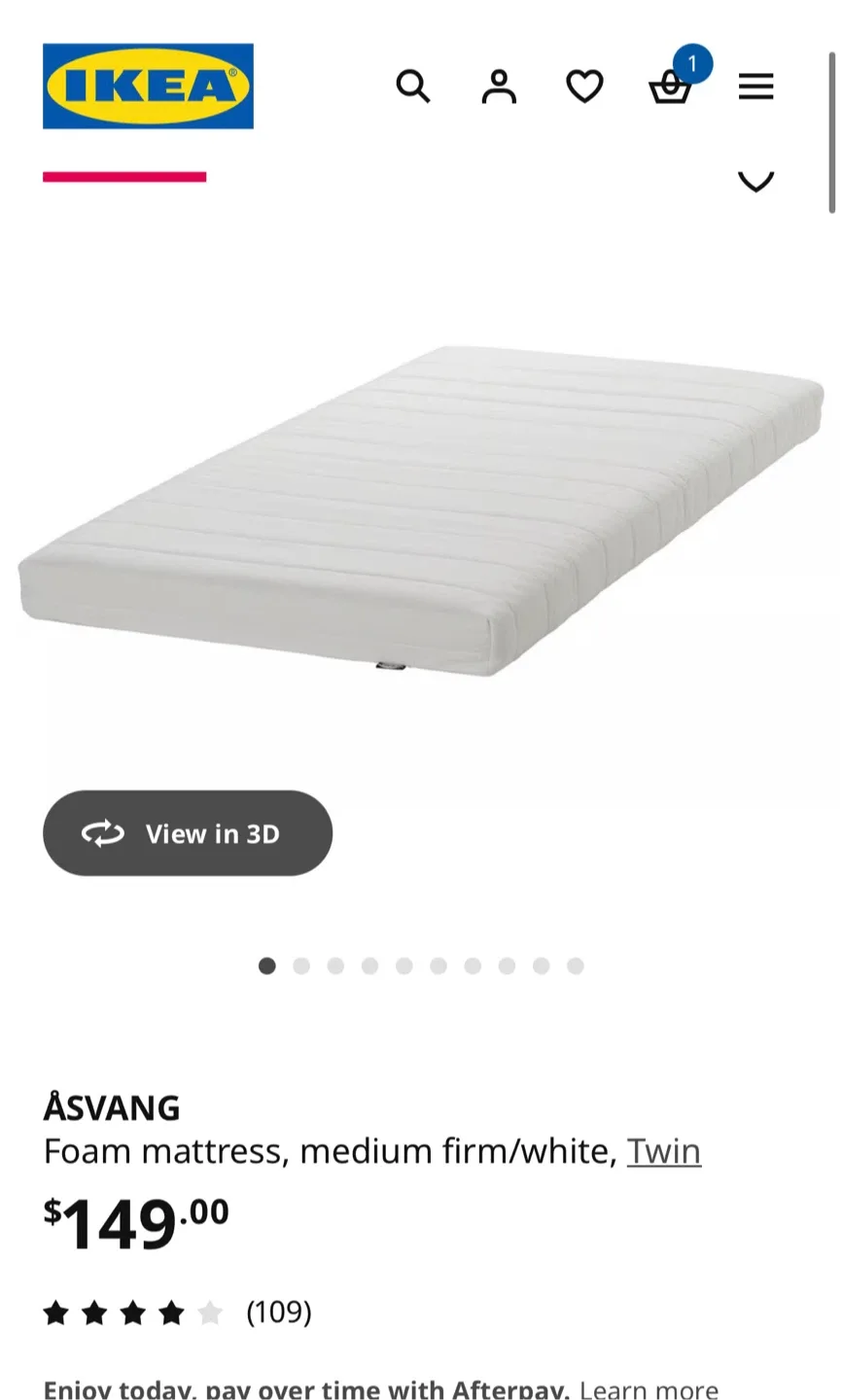The height and width of the screenshot is (1400, 842).
Task: Open the 109 customer reviews
Action: click(279, 1312)
